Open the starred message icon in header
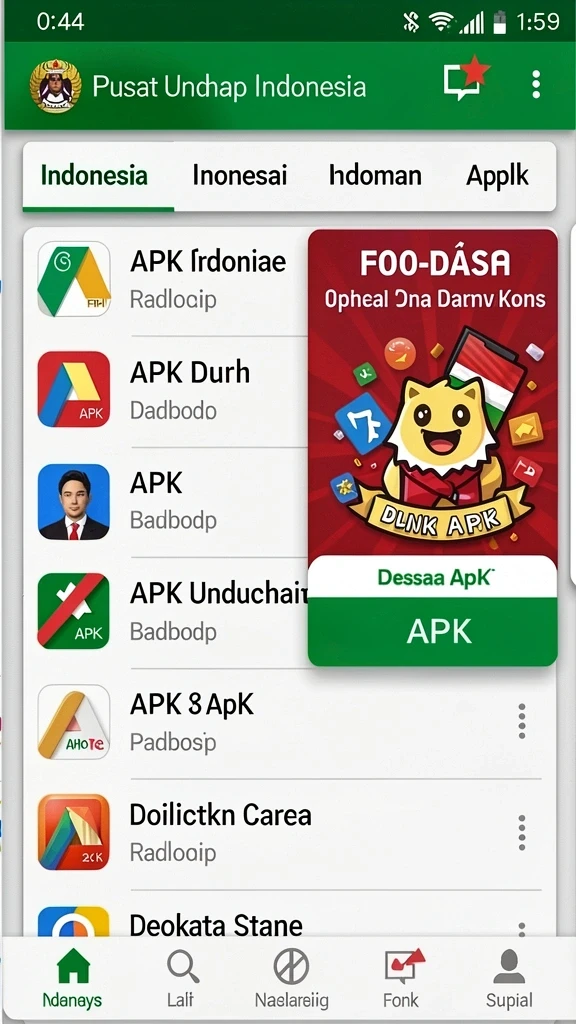 click(466, 82)
